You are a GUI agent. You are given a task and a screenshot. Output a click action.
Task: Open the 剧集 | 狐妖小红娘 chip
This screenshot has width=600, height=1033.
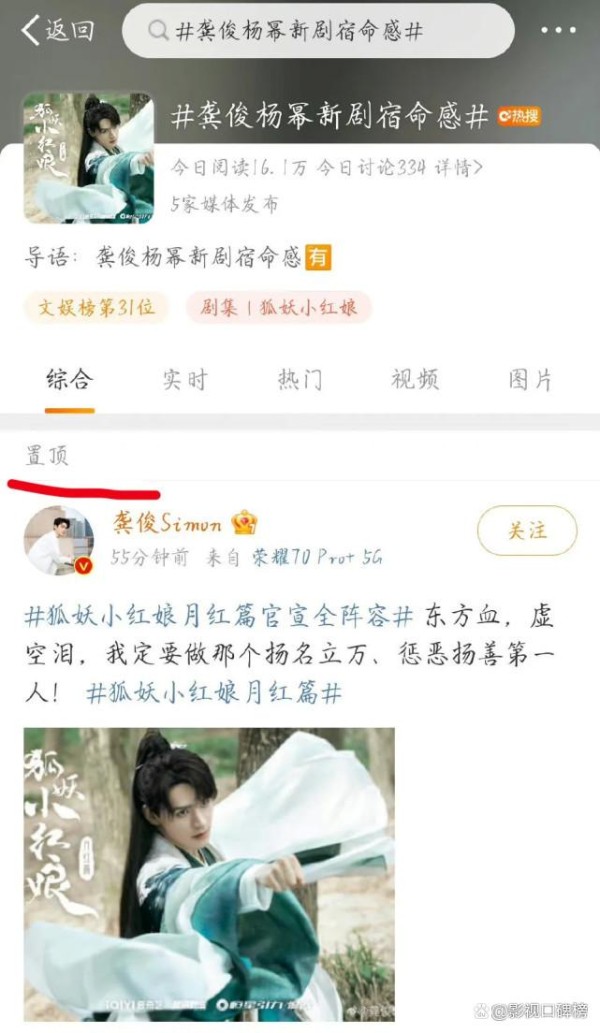pyautogui.click(x=279, y=307)
